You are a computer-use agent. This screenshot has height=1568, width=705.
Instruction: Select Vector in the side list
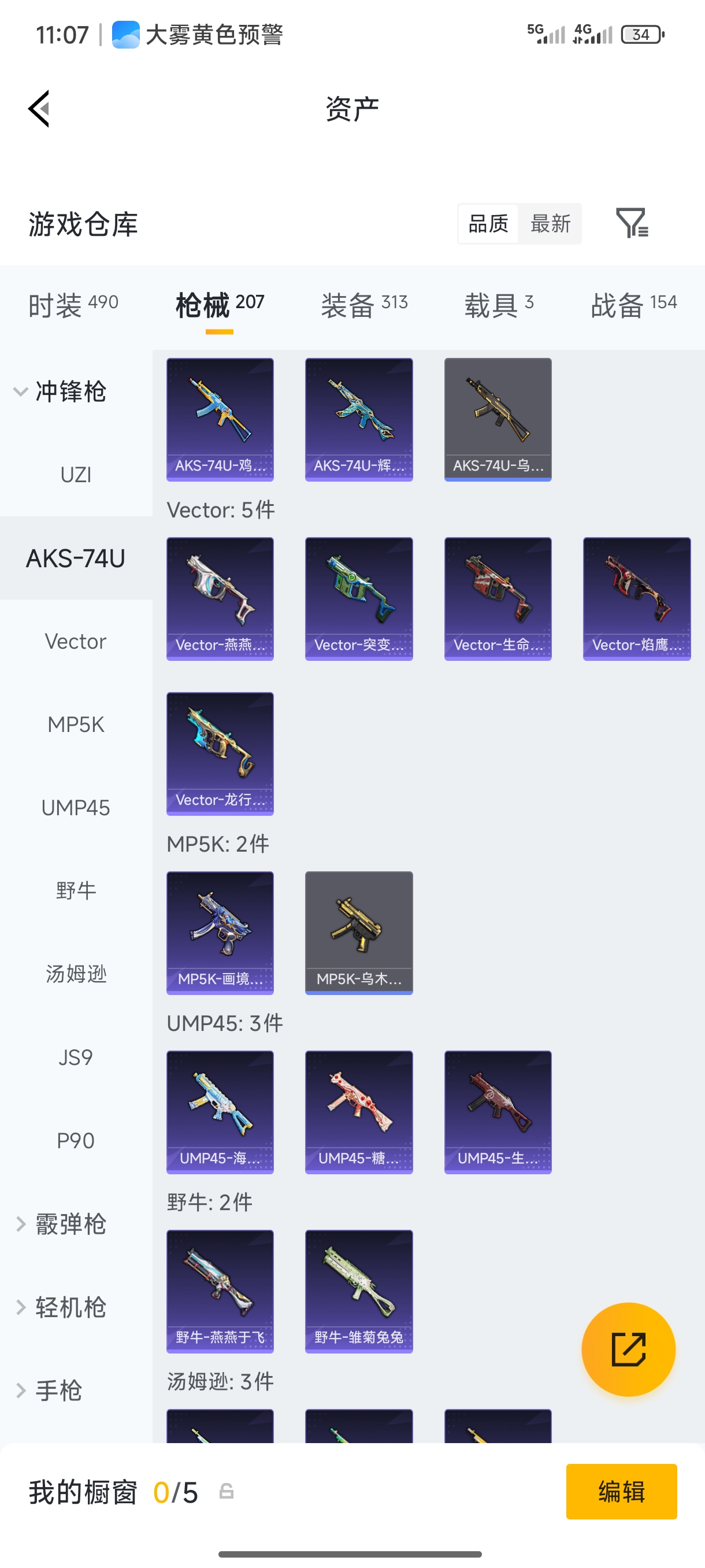76,642
